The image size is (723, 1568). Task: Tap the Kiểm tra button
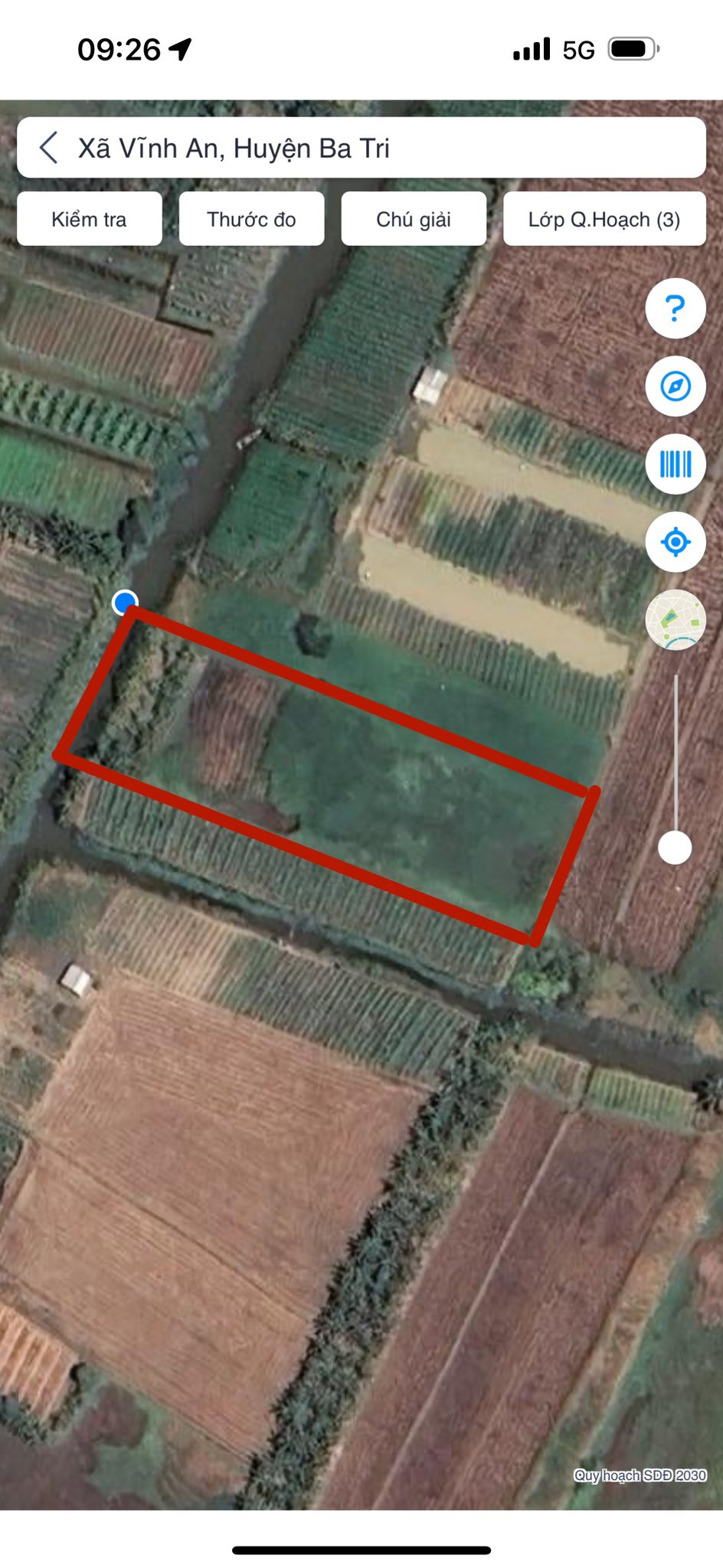coord(90,220)
